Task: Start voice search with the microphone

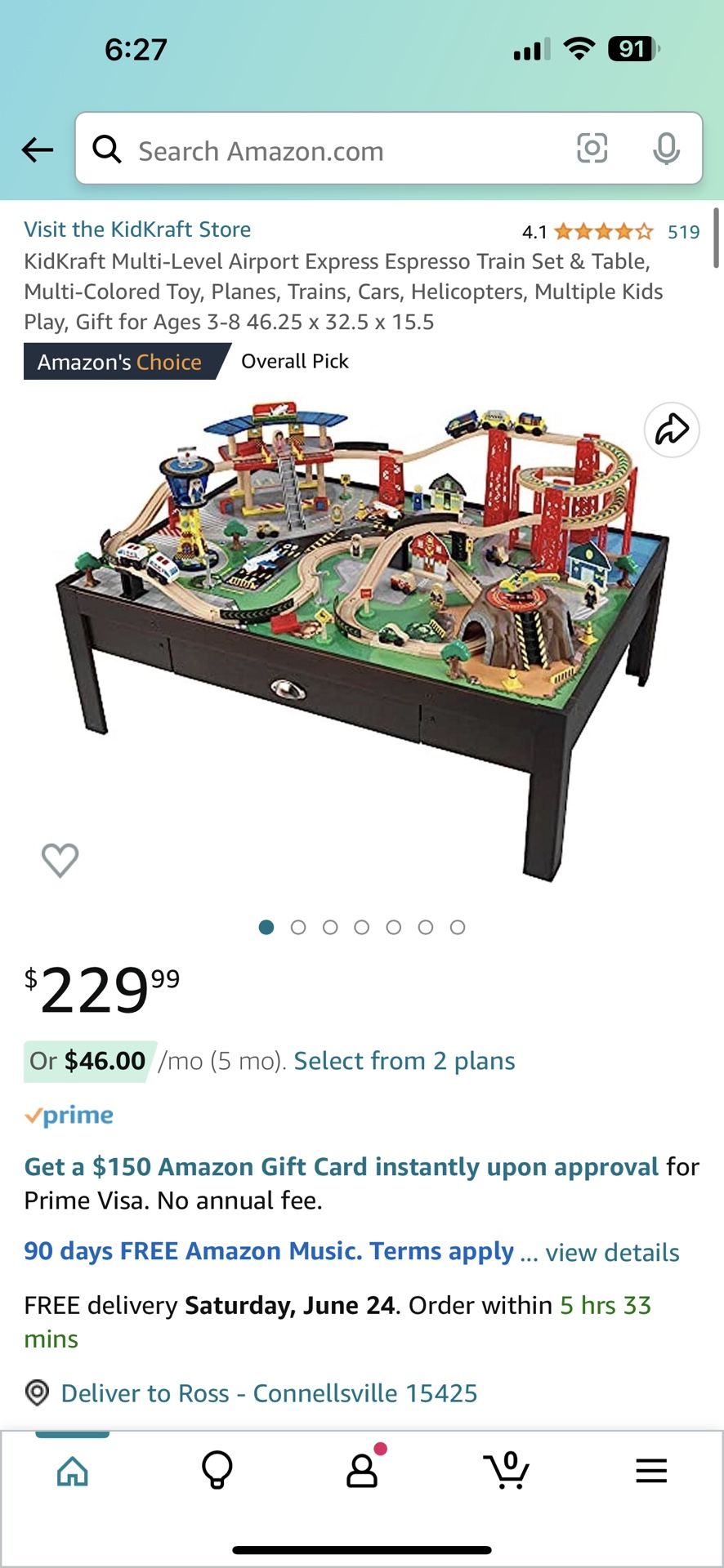Action: click(x=667, y=149)
